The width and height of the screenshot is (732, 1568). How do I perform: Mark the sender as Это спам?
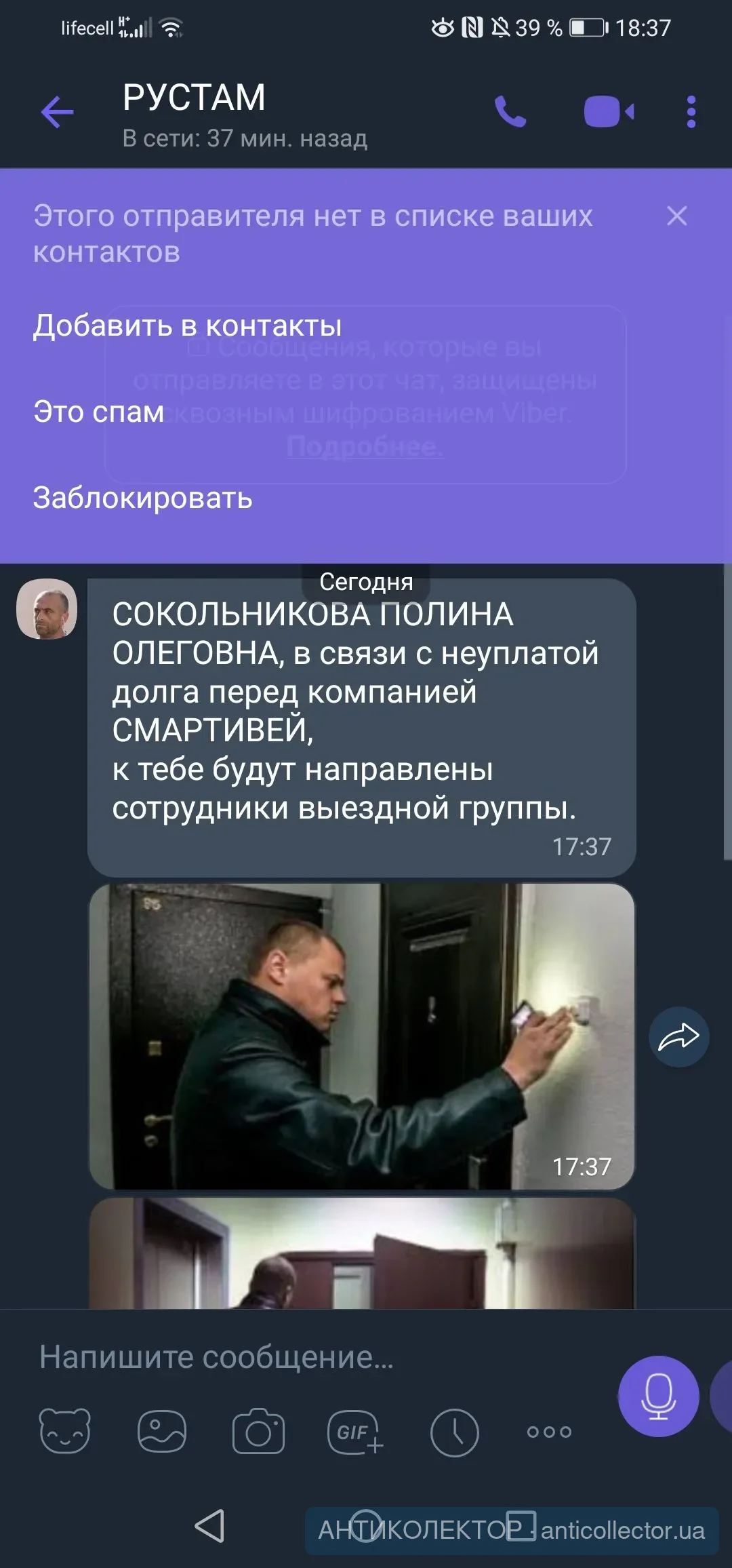coord(99,412)
